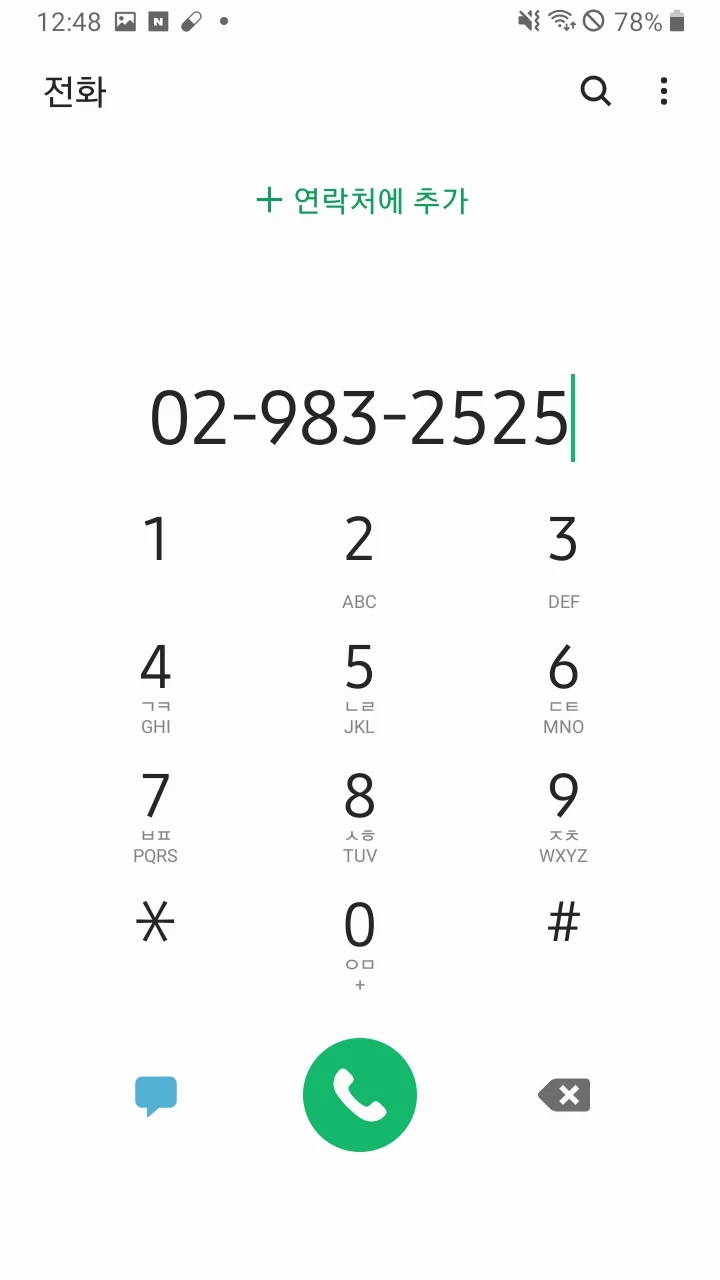Enter digit 4 (GHI)
Image resolution: width=720 pixels, height=1280 pixels.
[156, 683]
